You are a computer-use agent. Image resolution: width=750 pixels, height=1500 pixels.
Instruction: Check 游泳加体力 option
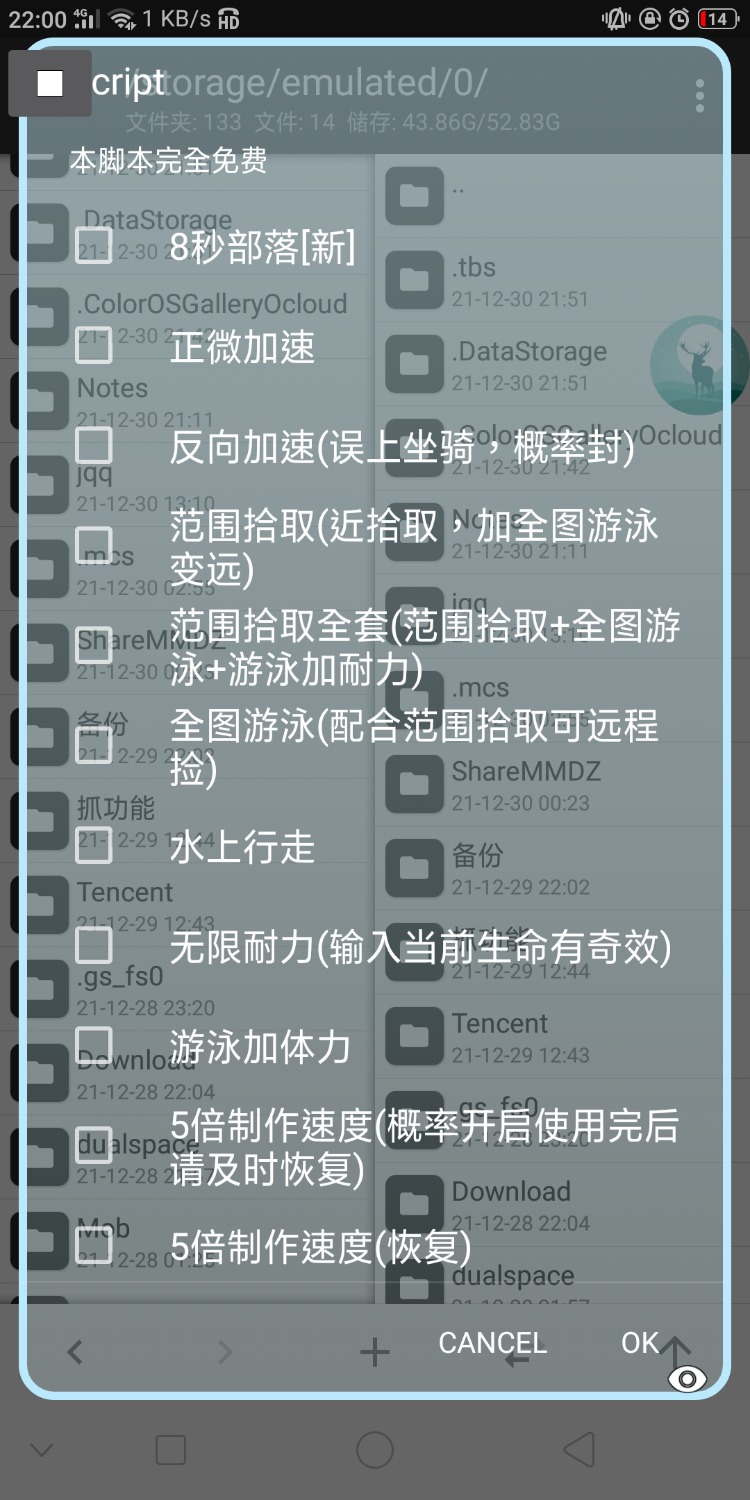coord(94,1046)
